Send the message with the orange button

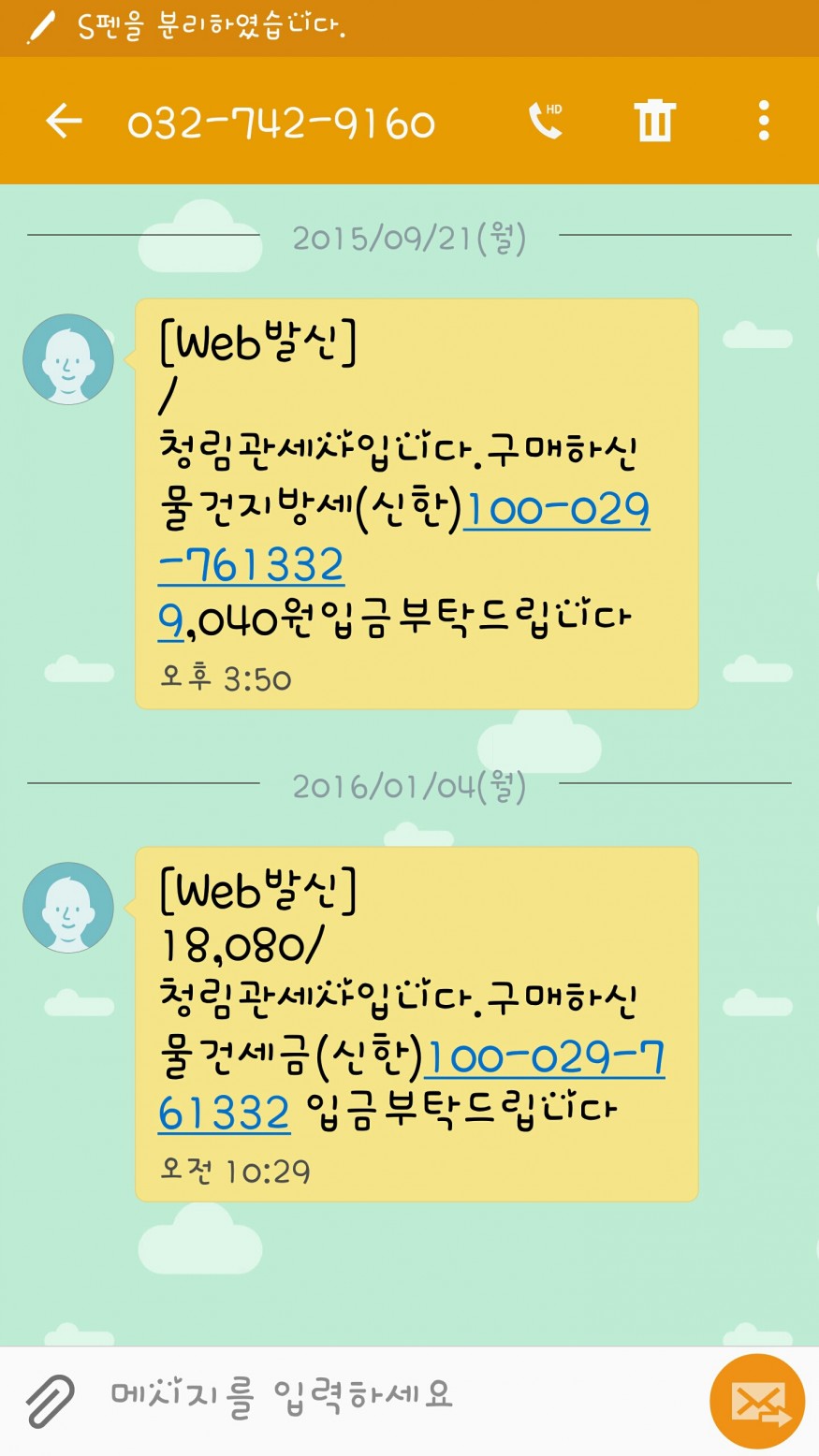(x=757, y=1401)
